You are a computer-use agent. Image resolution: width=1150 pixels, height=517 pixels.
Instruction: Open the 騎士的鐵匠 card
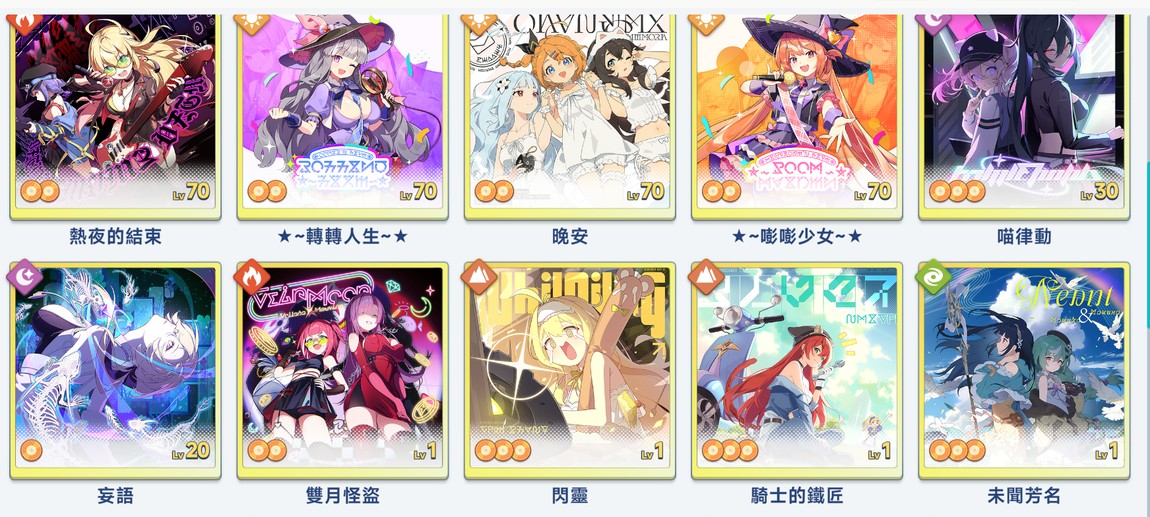coord(797,368)
